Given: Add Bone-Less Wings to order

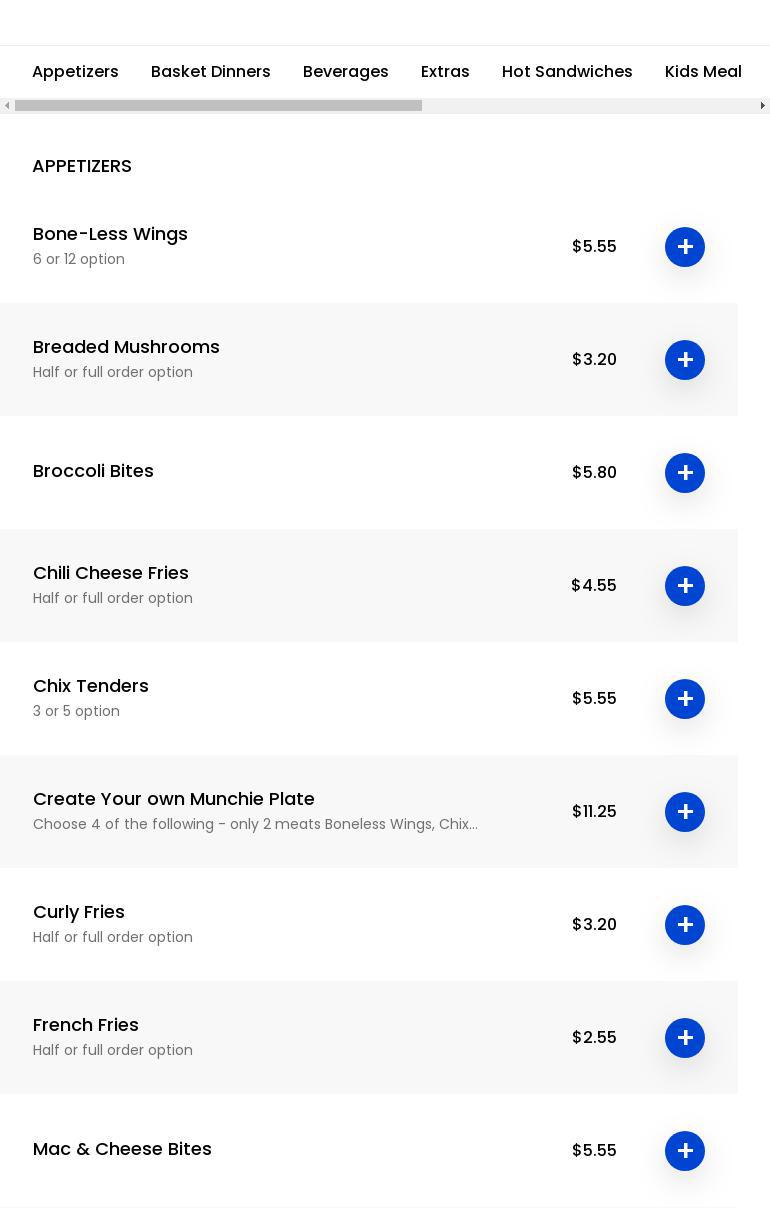Looking at the screenshot, I should click(x=685, y=247).
